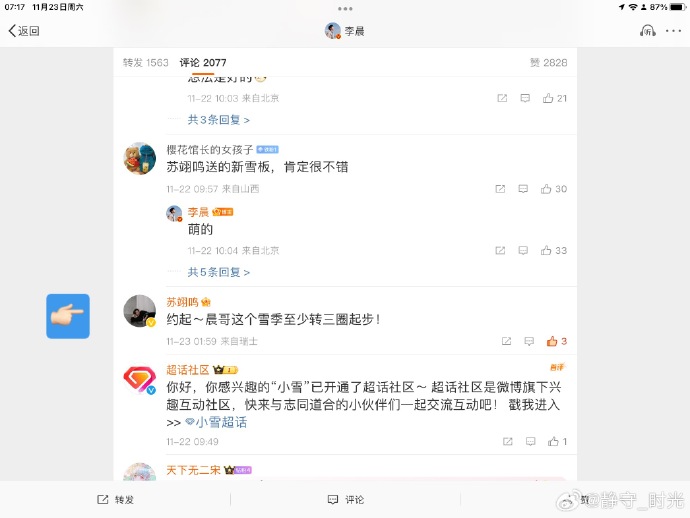Open the headphone audio icon in the top bar
The width and height of the screenshot is (690, 518).
click(647, 31)
